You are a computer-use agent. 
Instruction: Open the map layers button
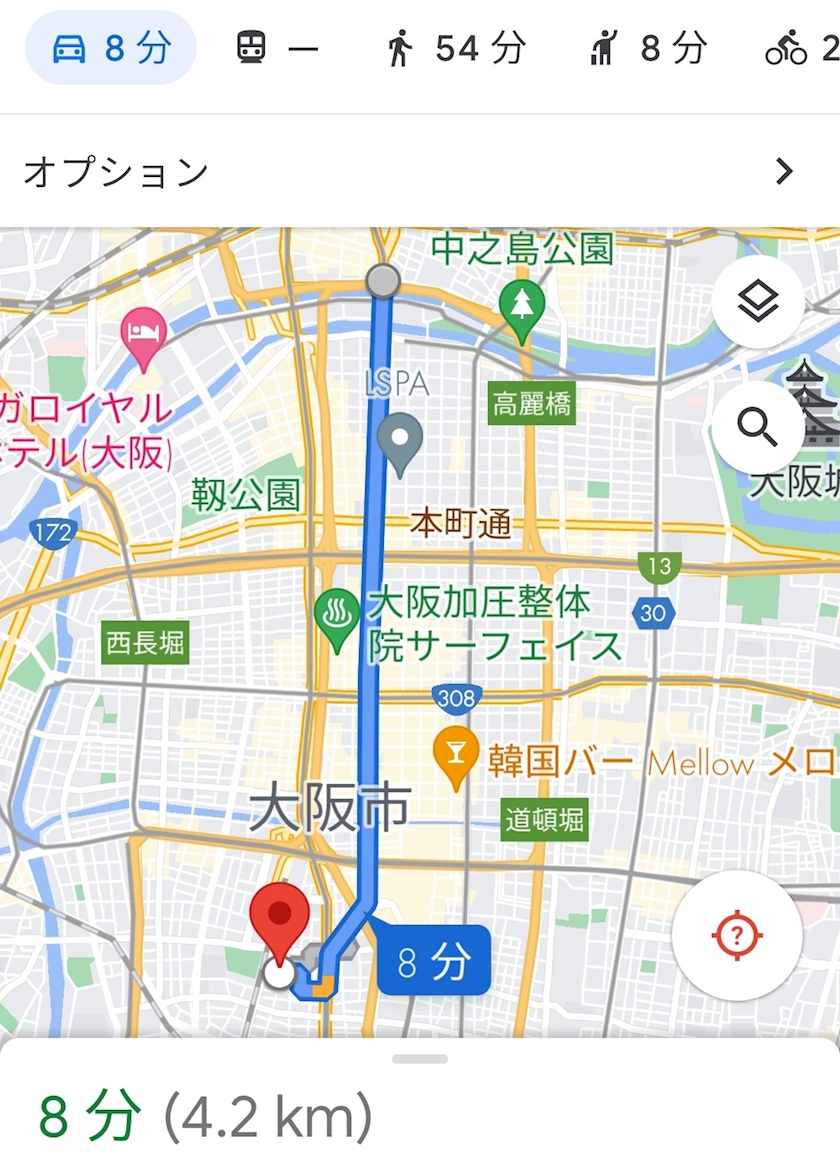tap(758, 301)
